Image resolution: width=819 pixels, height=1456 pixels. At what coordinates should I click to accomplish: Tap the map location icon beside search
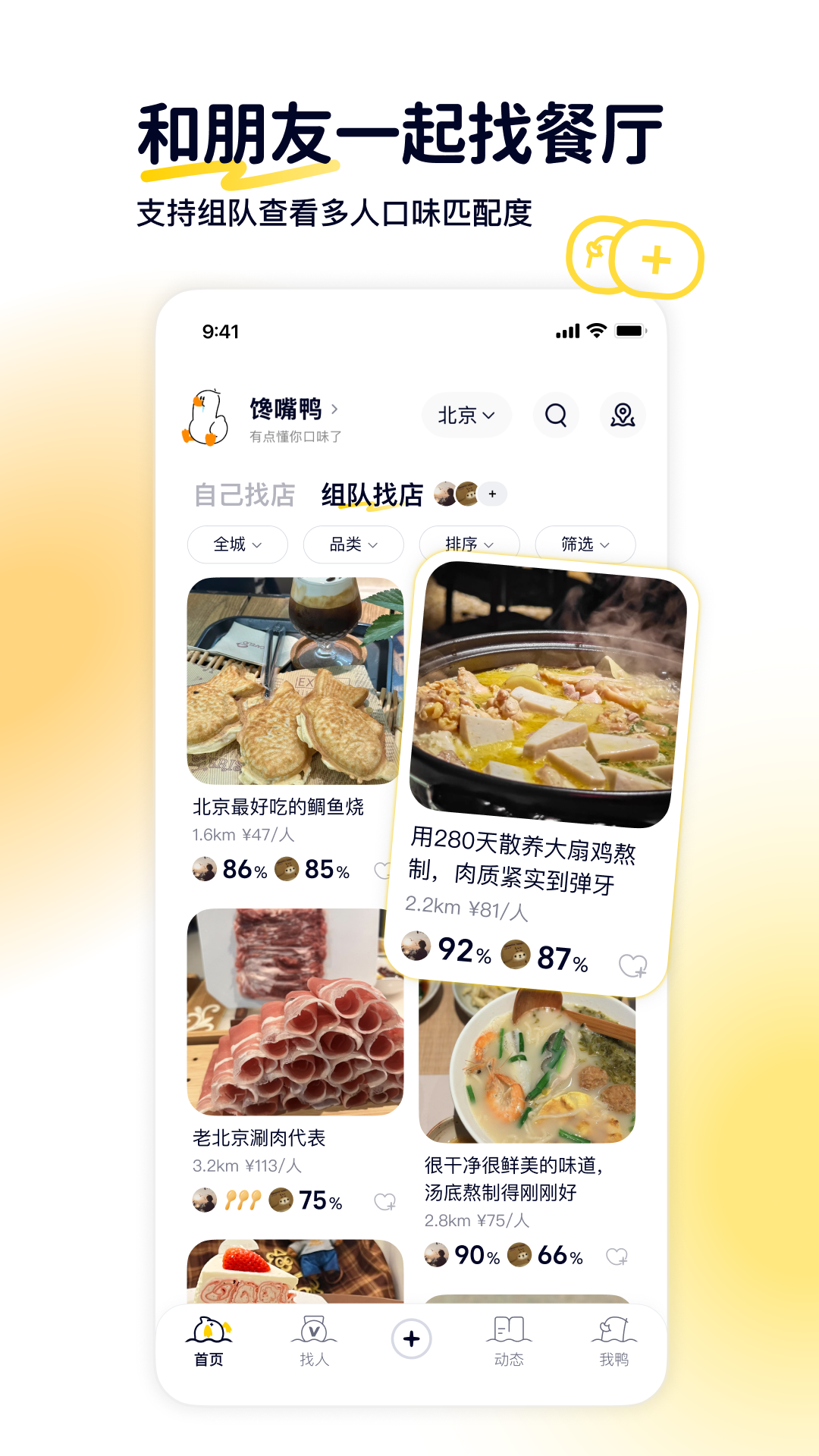coord(622,416)
